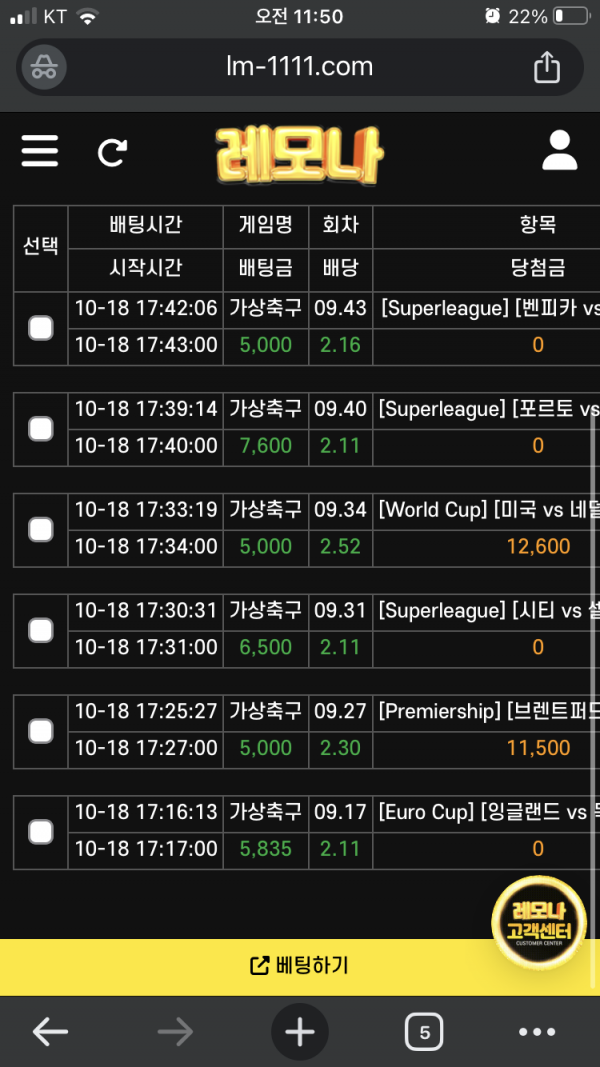Go back in the browser
This screenshot has height=1067, width=600.
50,1032
